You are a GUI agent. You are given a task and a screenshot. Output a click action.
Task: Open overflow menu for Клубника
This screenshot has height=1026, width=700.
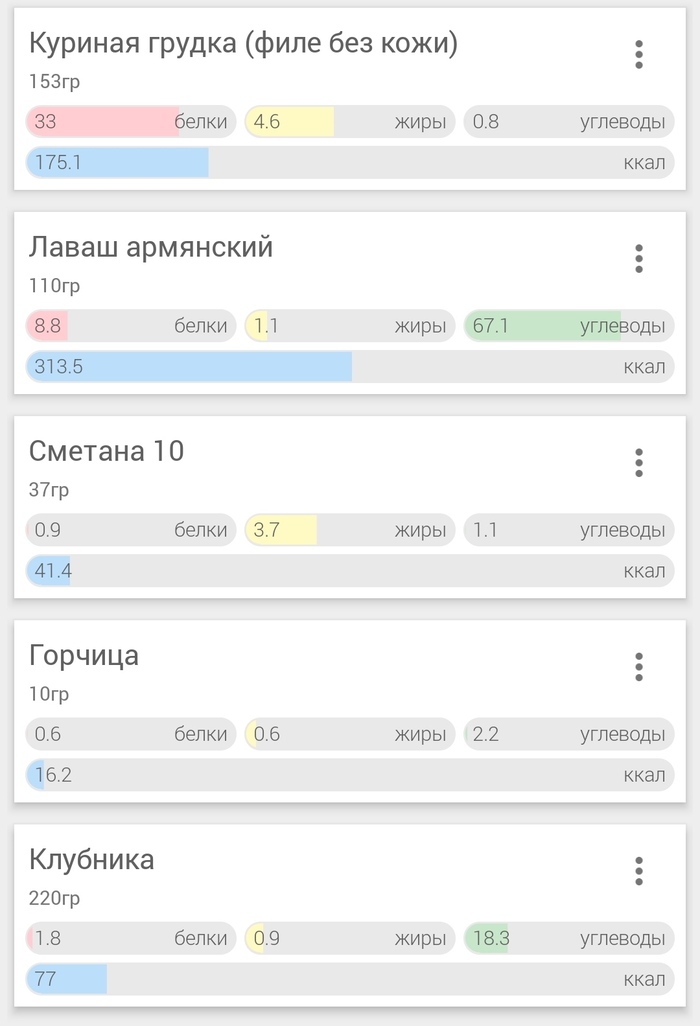pos(639,871)
